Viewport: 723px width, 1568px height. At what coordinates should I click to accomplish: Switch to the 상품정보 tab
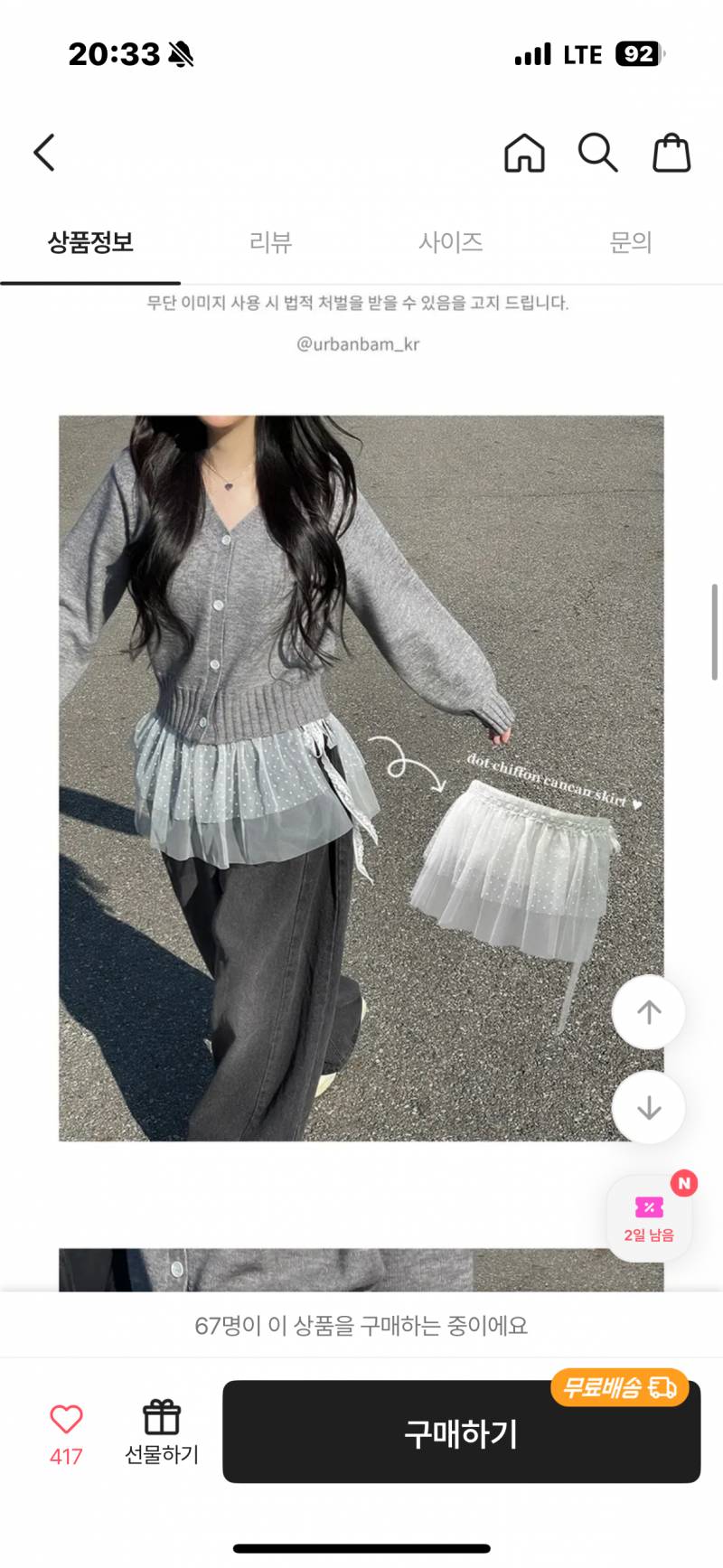90,242
